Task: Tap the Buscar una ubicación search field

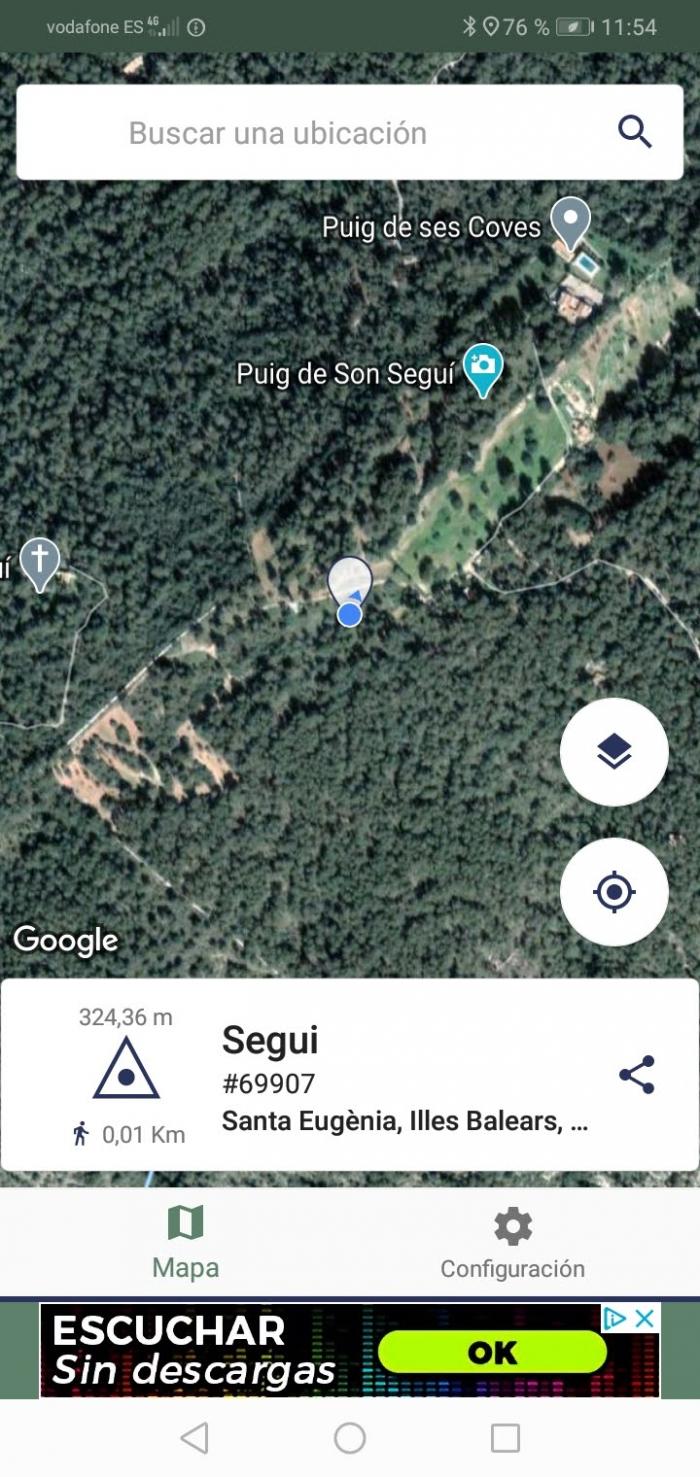Action: tap(349, 132)
